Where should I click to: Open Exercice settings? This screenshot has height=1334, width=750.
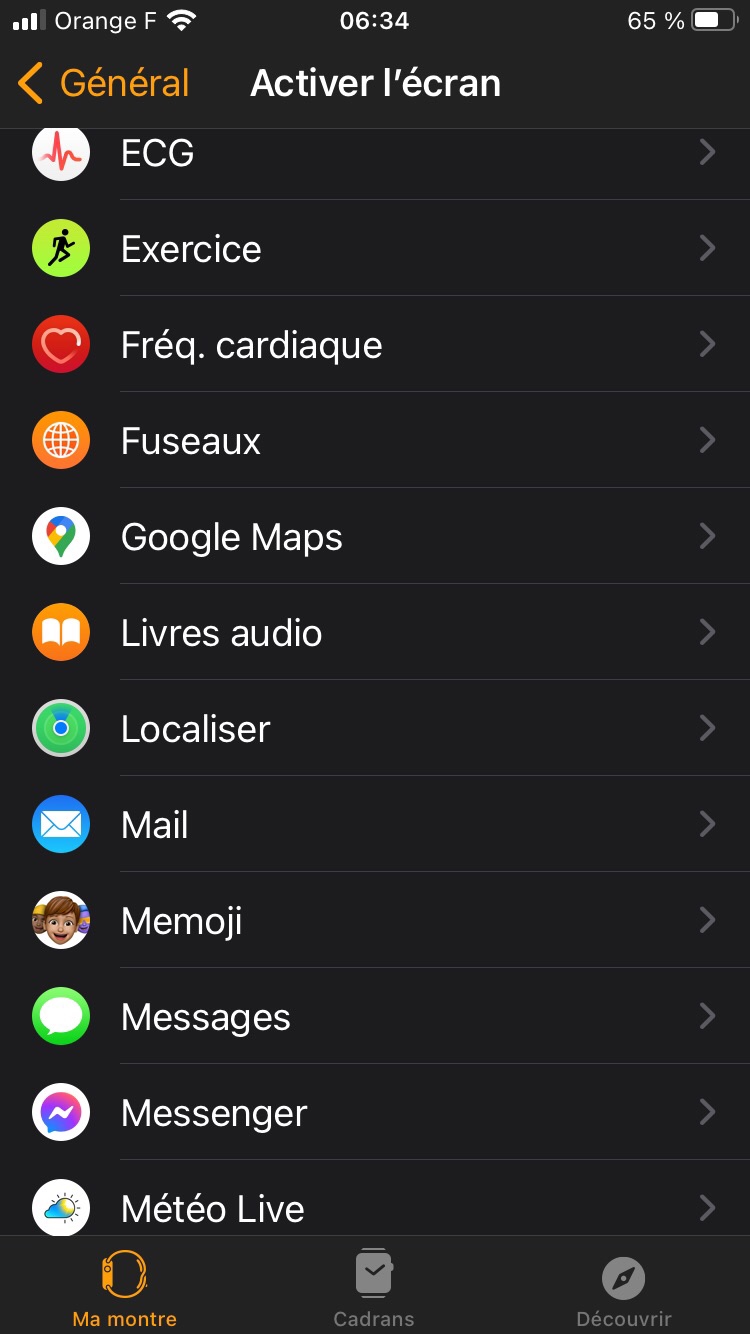click(375, 249)
